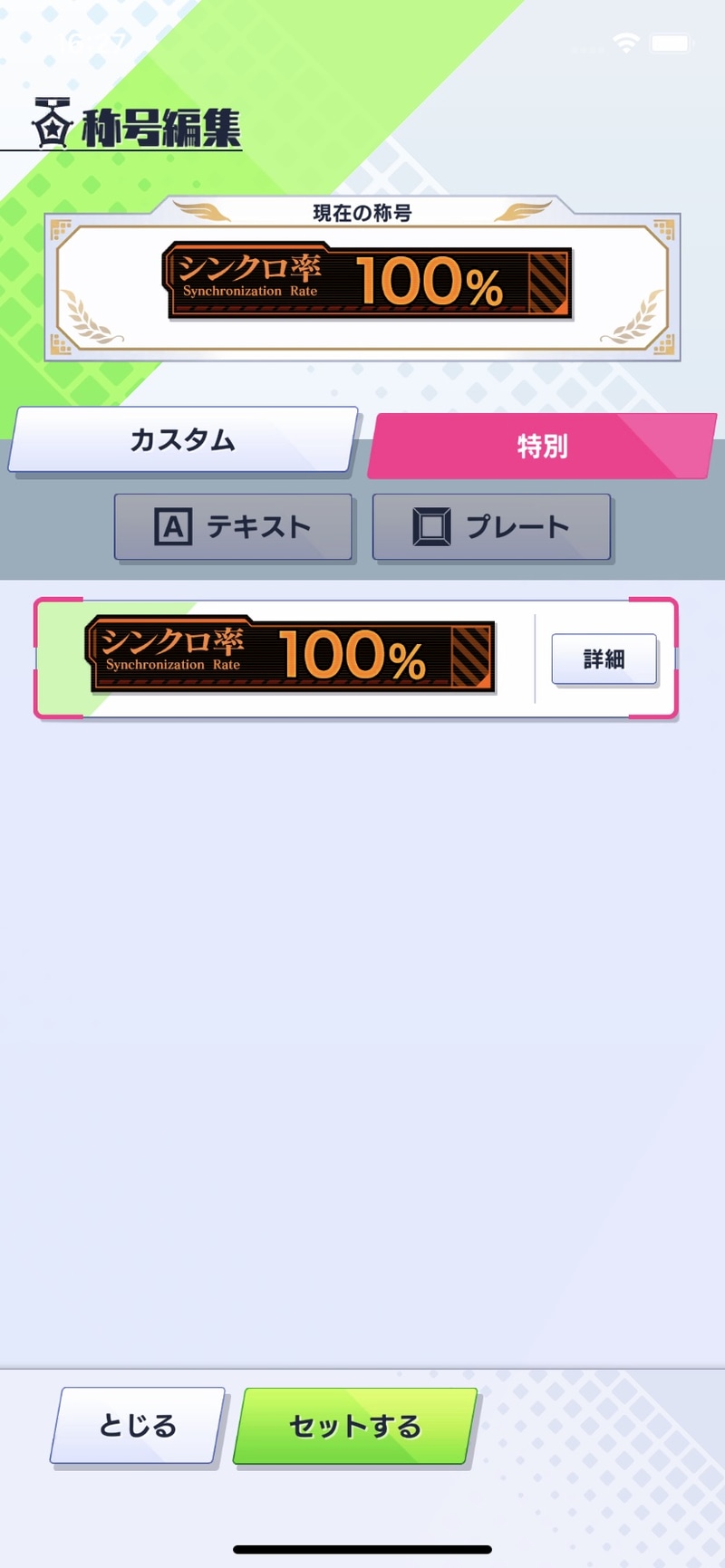
Task: Tap the Wi-Fi icon in the status bar
Action: point(626,42)
